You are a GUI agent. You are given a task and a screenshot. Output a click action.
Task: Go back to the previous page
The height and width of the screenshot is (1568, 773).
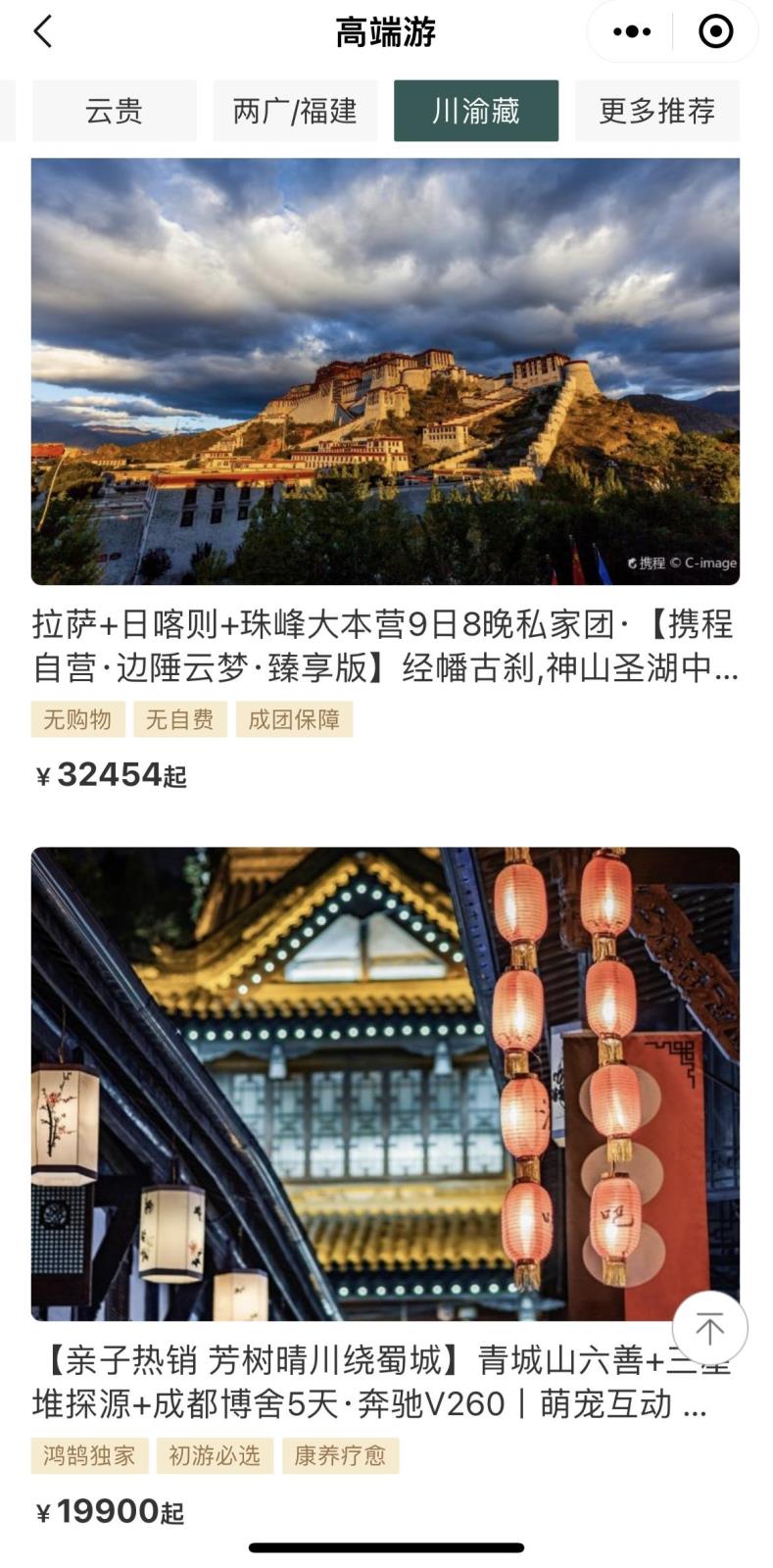point(43,31)
